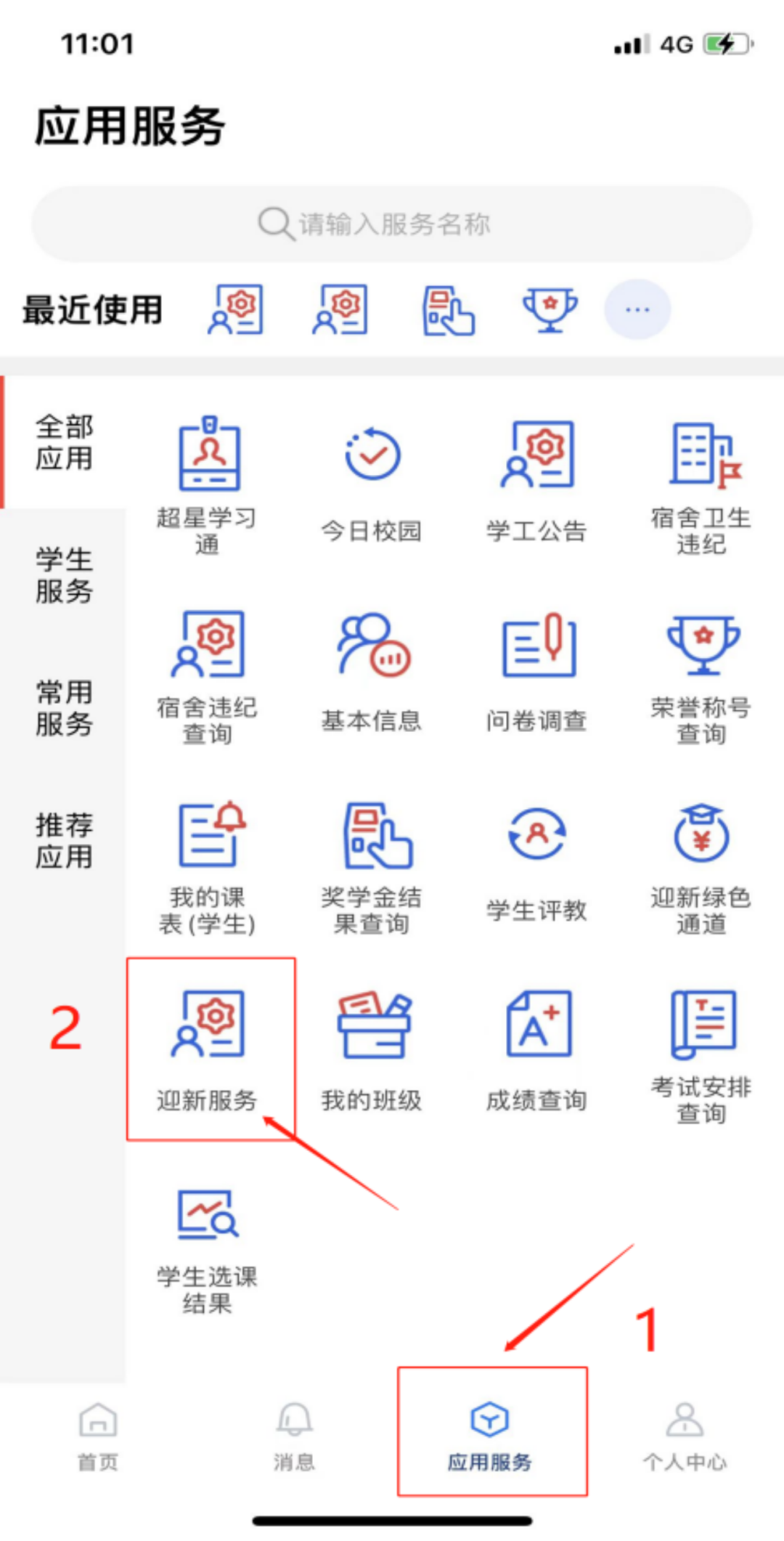Screen dimensions: 784x1541
Task: Tap the 请输入服务名称 search field
Action: (392, 223)
